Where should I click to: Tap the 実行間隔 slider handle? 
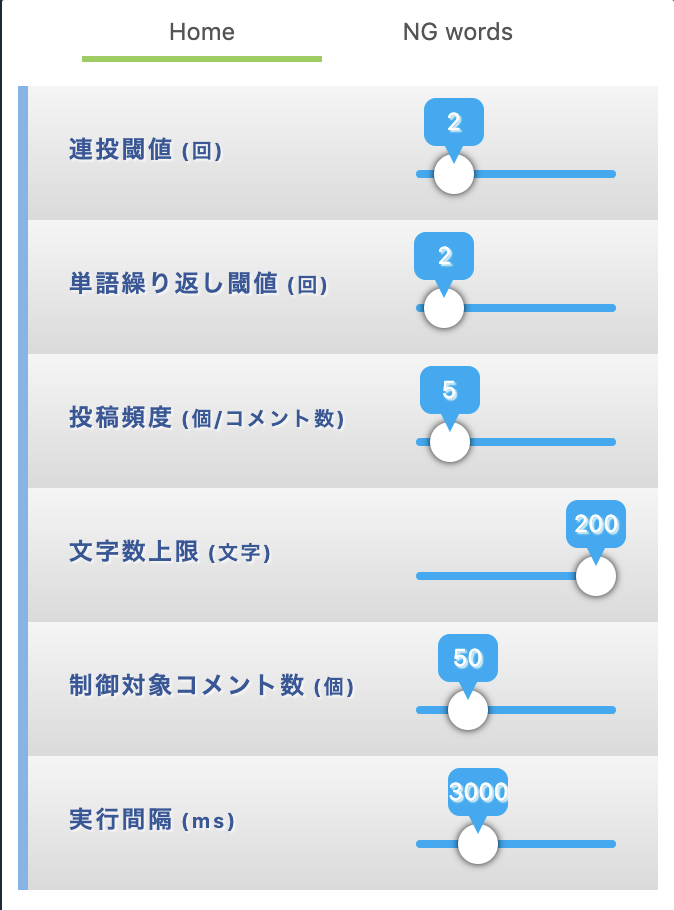478,844
